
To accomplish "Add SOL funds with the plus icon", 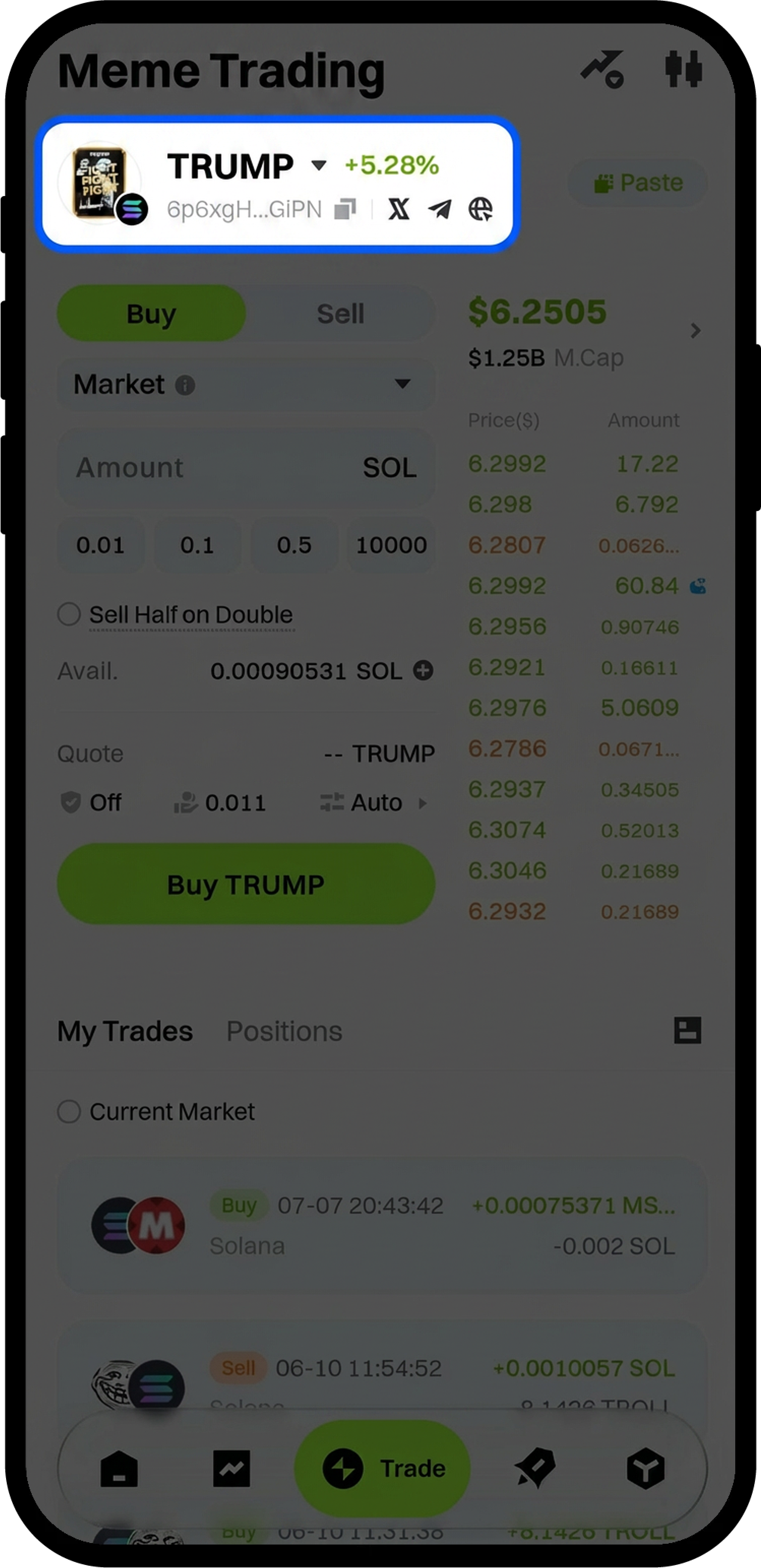I will click(423, 671).
